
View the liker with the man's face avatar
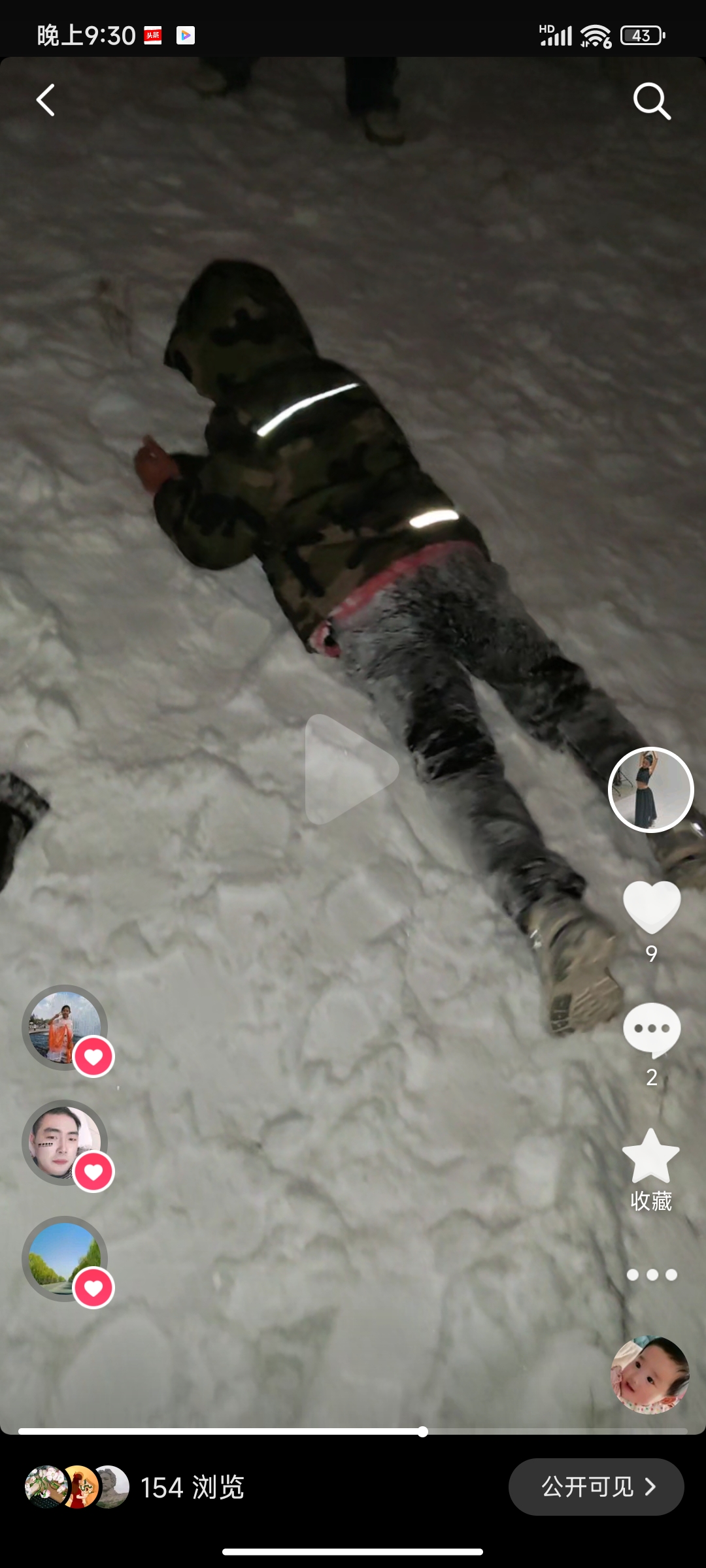point(65,1142)
